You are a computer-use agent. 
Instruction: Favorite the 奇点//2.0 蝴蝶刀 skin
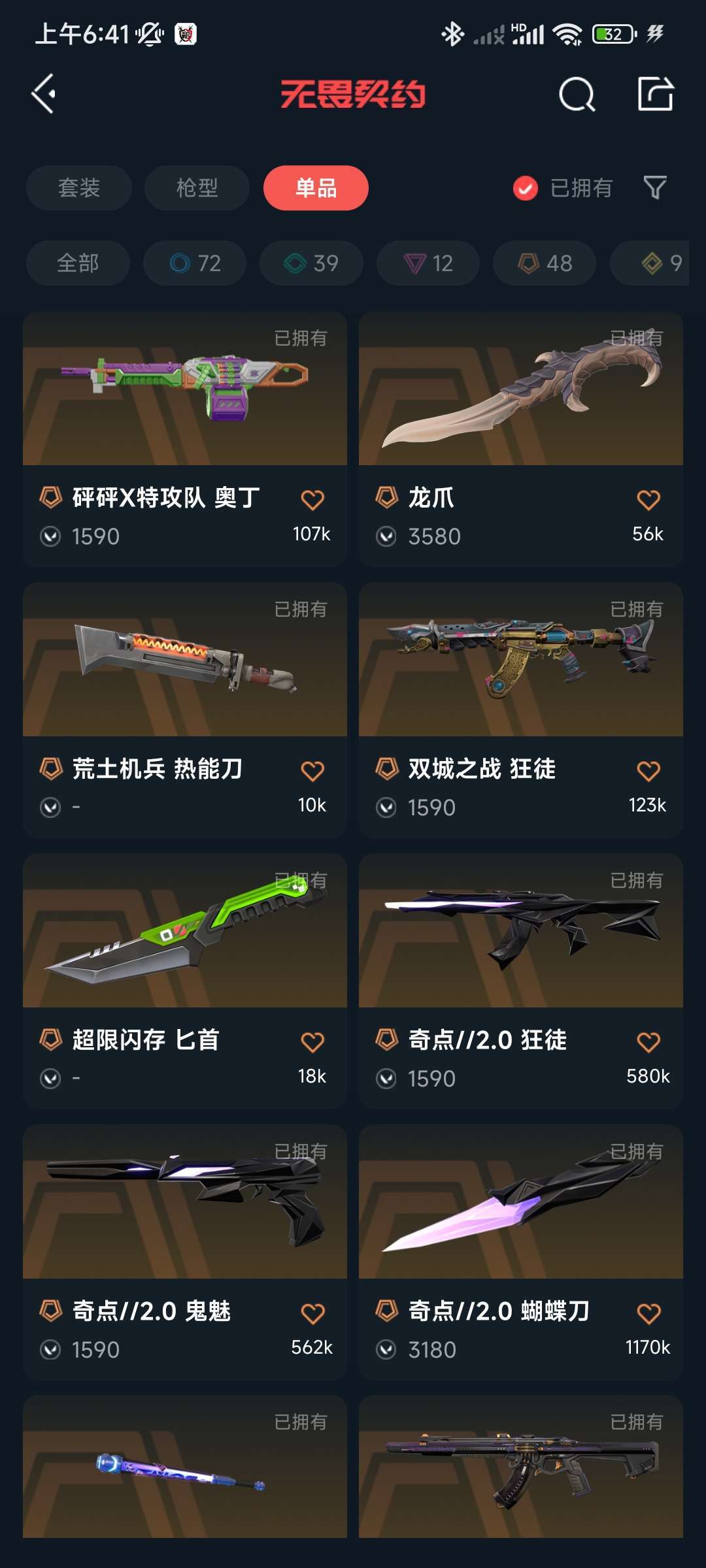tap(648, 1309)
